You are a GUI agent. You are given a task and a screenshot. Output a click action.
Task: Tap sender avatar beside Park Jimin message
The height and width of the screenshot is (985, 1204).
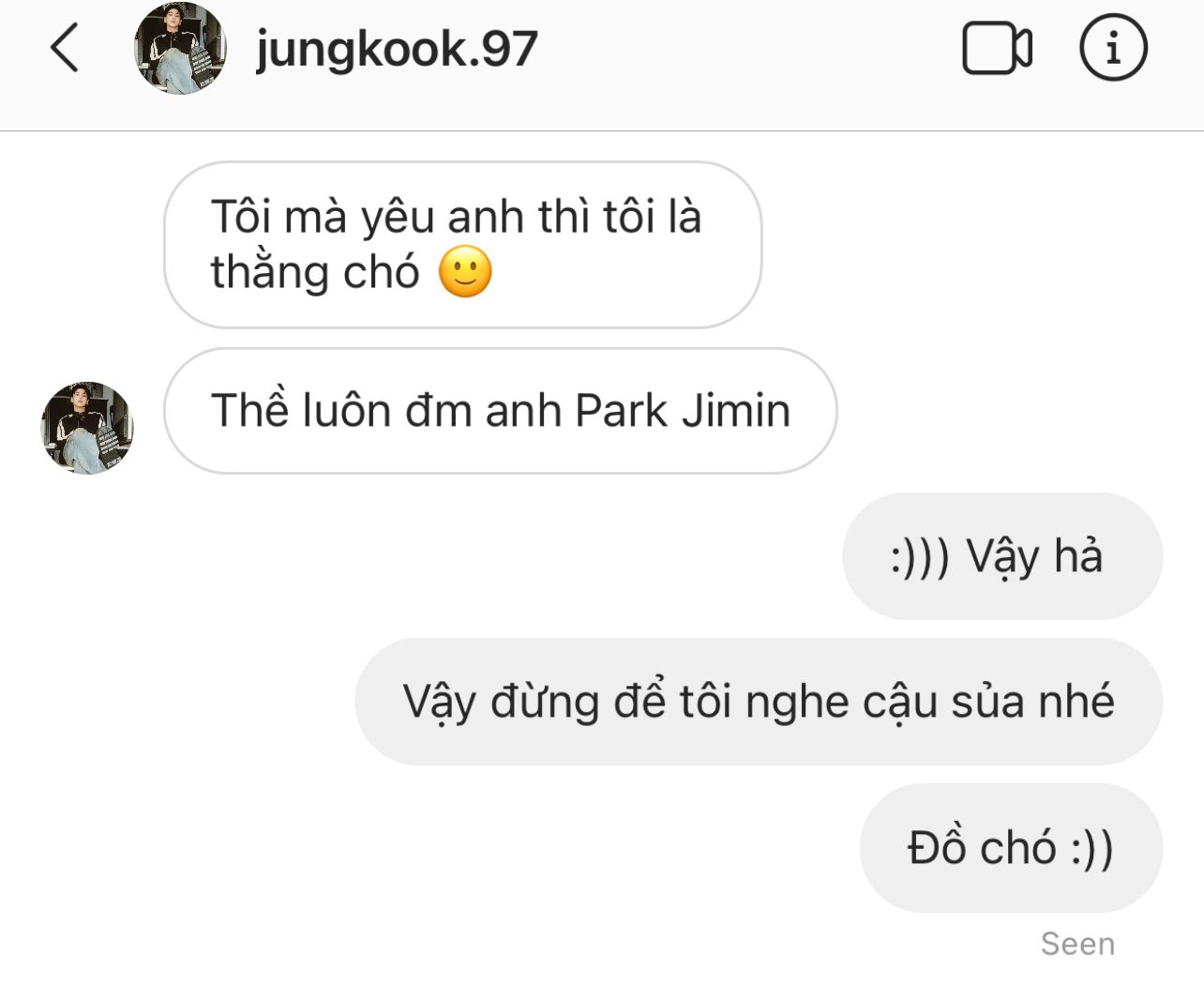click(x=87, y=428)
